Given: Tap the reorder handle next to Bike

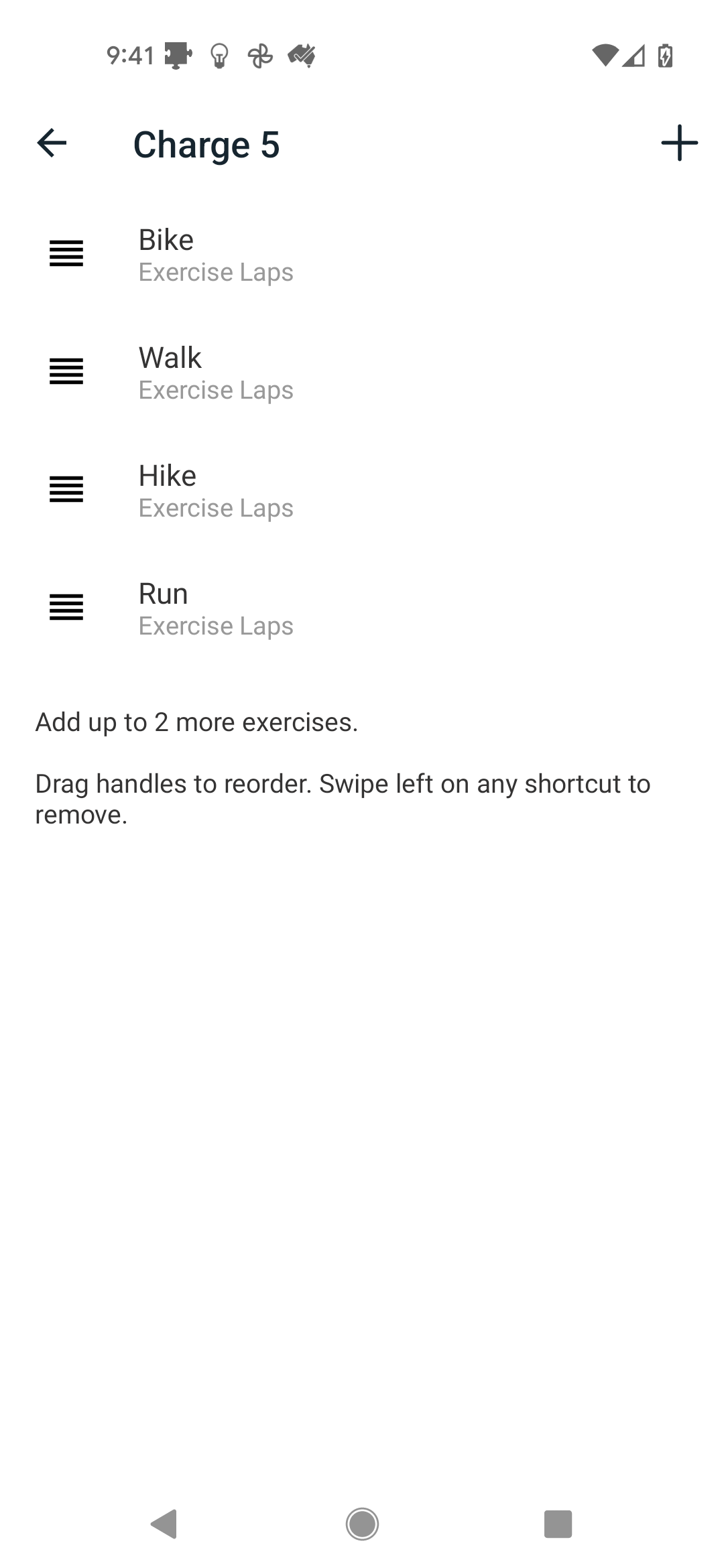Looking at the screenshot, I should (66, 254).
